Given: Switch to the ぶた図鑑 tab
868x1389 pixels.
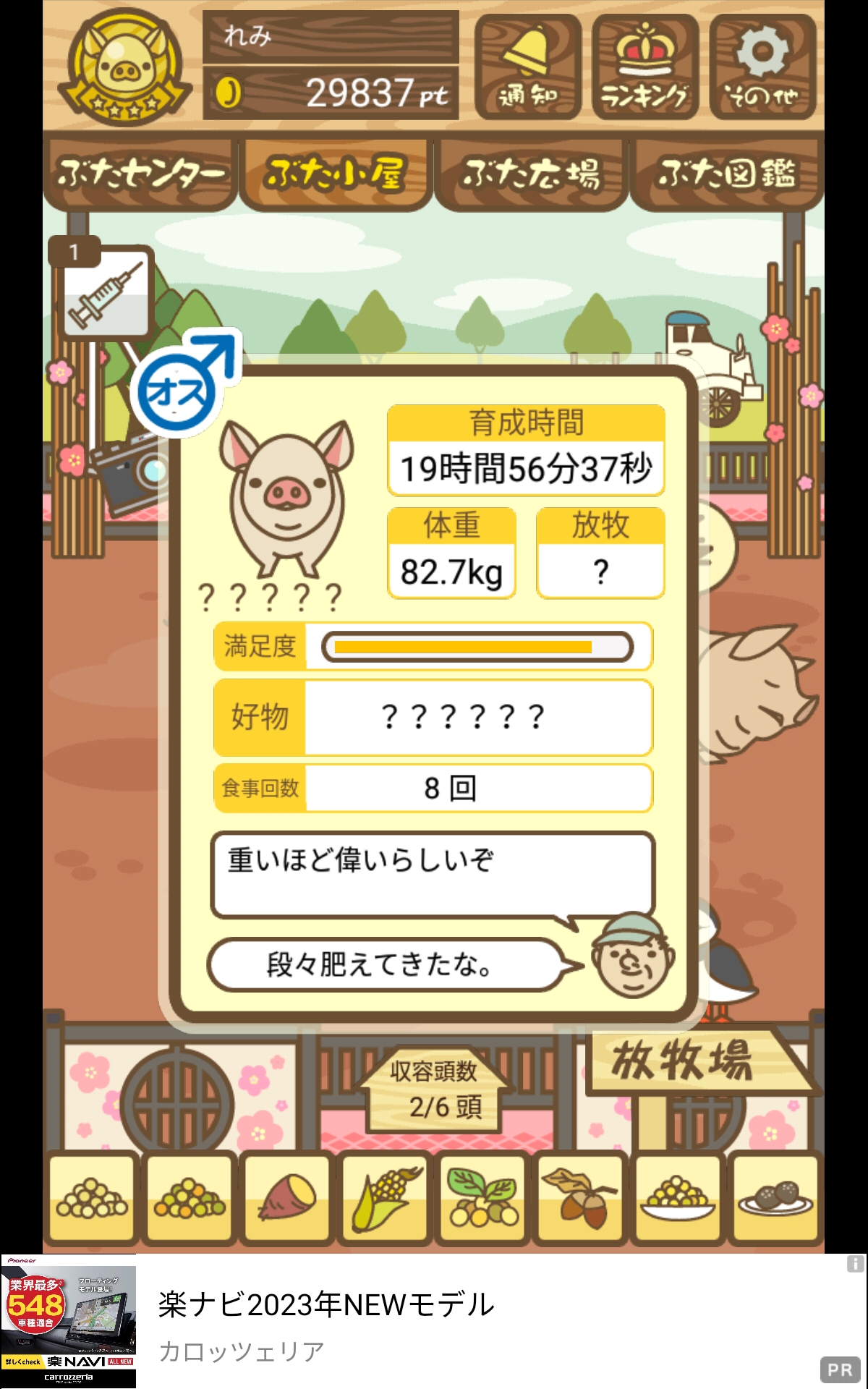Looking at the screenshot, I should coord(727,174).
